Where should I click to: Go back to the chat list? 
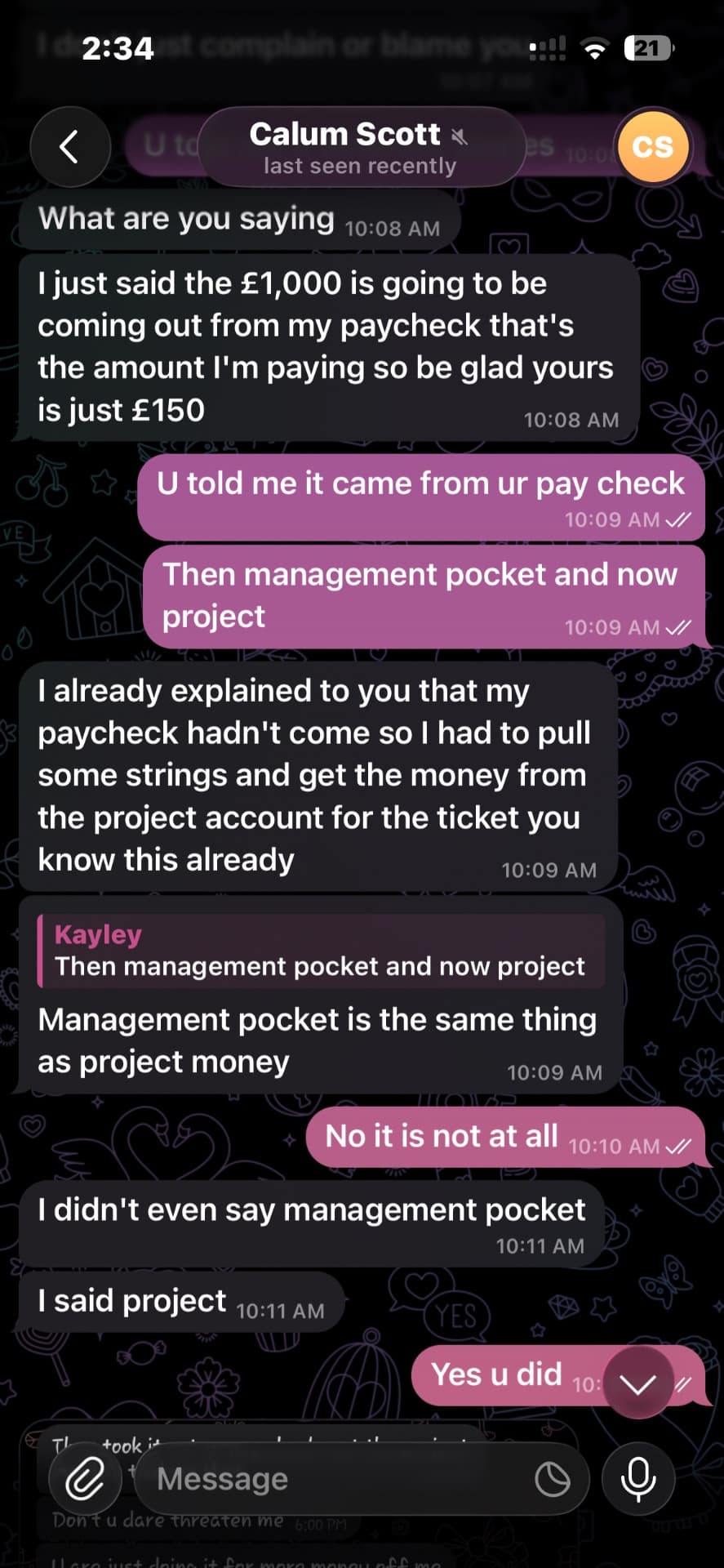pyautogui.click(x=69, y=147)
